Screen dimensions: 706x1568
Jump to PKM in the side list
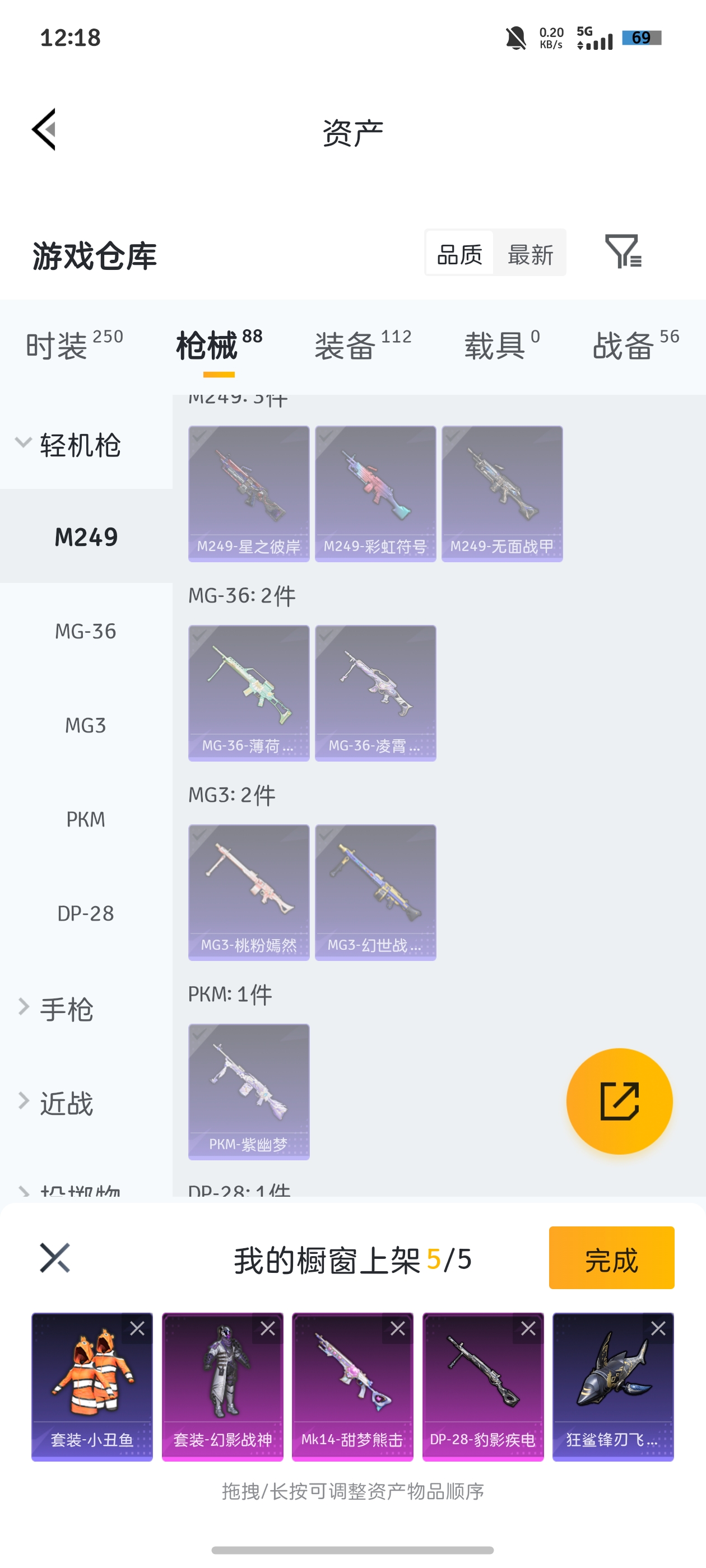tap(85, 819)
